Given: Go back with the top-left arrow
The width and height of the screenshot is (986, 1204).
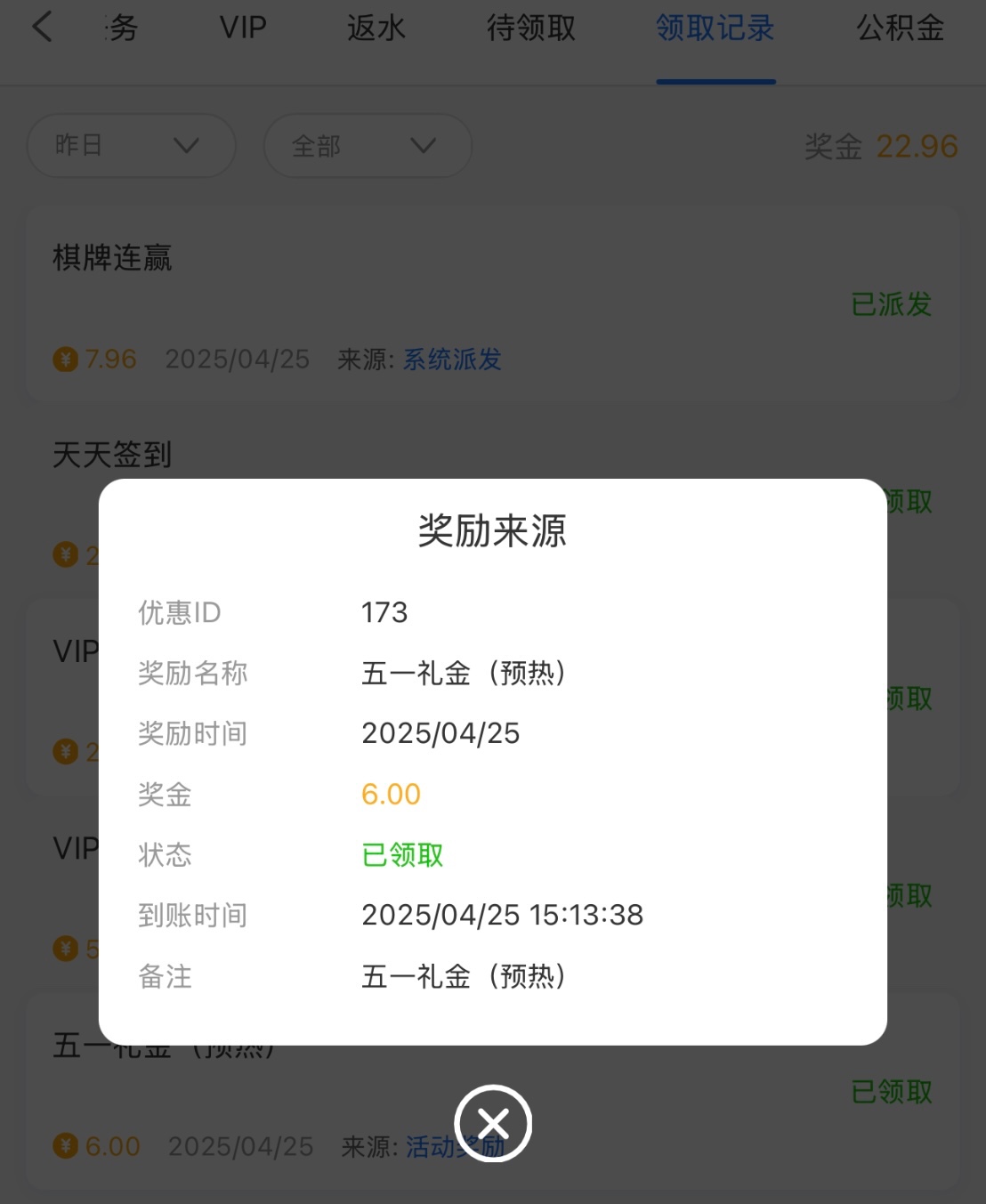Looking at the screenshot, I should [x=42, y=28].
